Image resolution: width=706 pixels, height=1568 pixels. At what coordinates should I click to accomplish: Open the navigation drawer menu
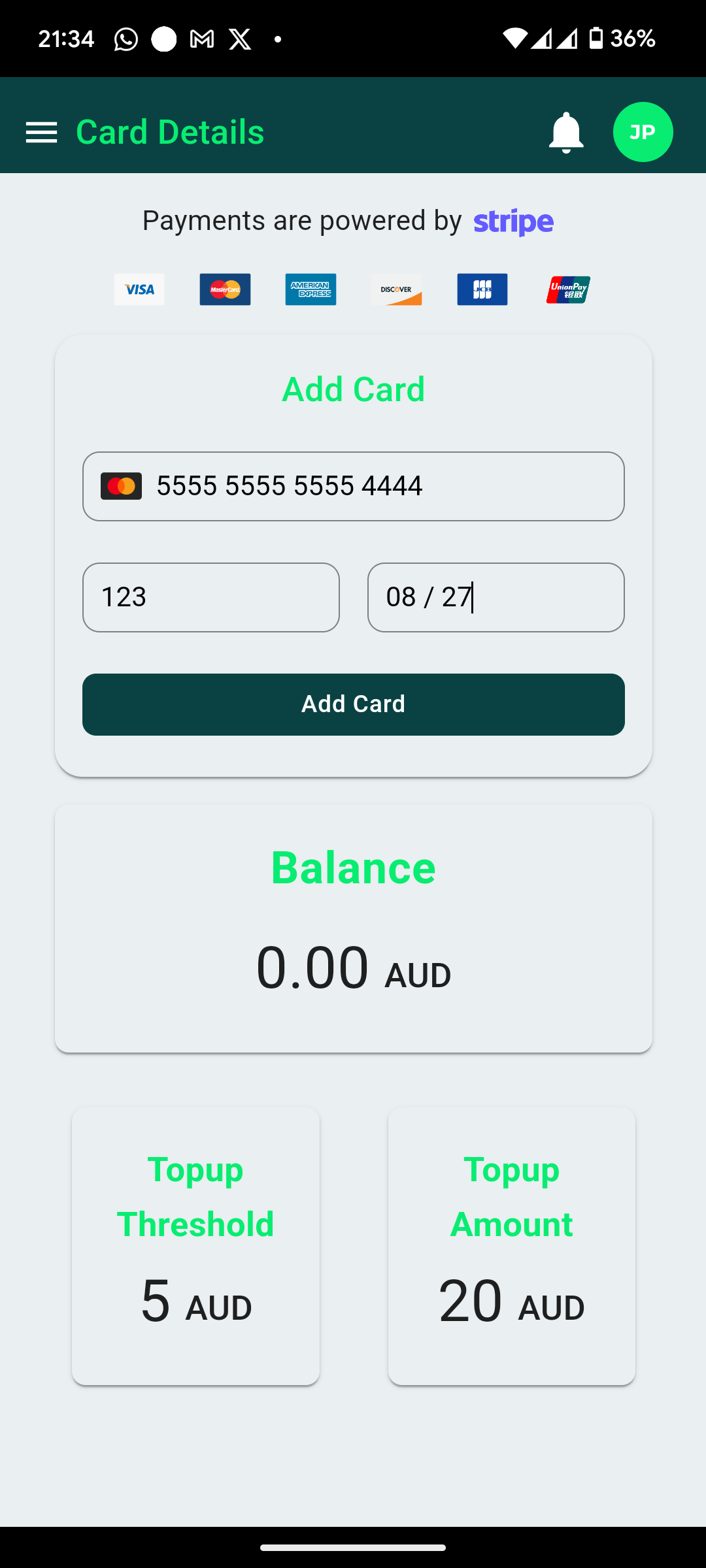coord(41,132)
